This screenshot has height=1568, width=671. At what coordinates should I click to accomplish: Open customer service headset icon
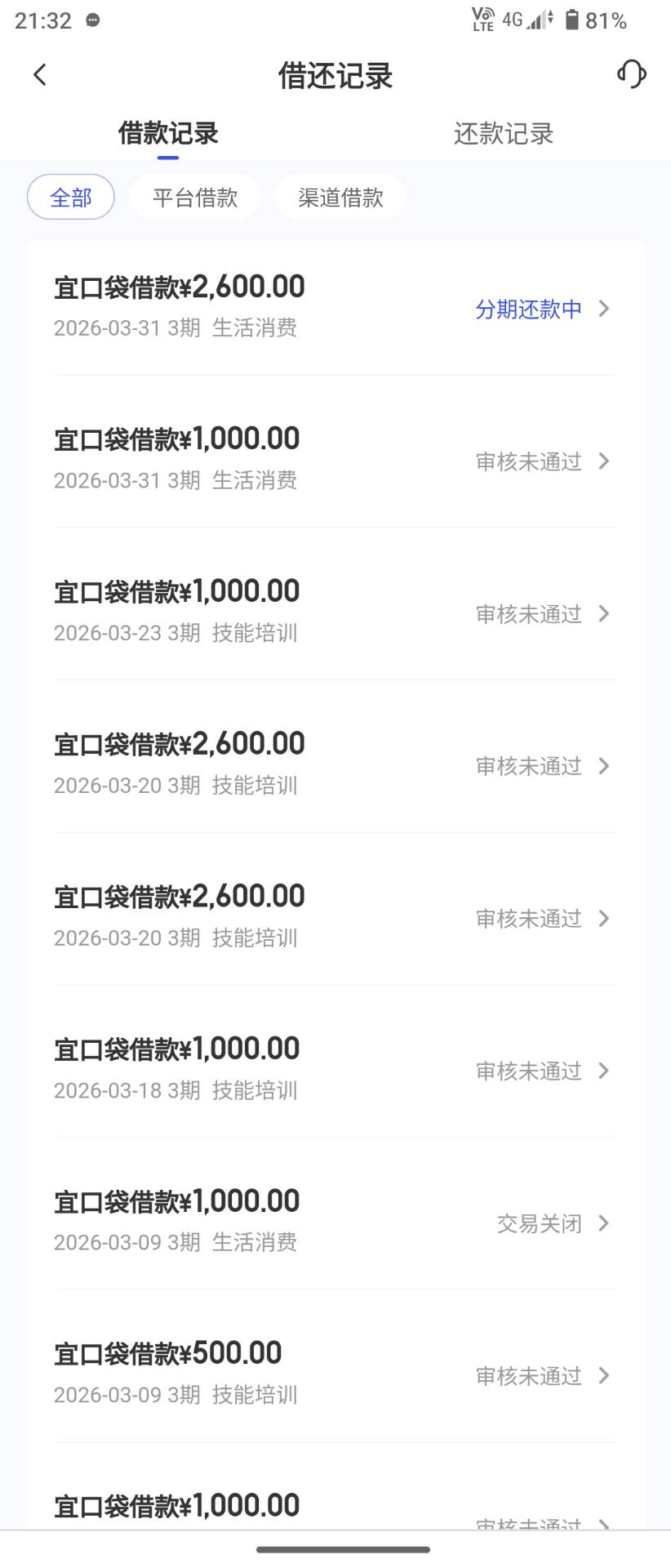(631, 74)
